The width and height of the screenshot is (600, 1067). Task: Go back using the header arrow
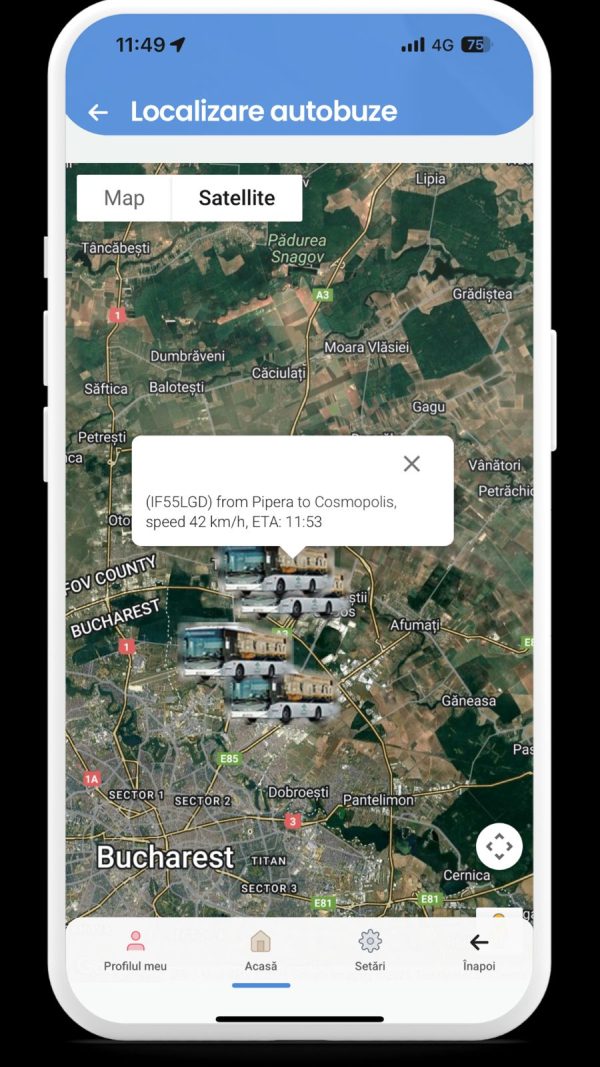tap(98, 112)
